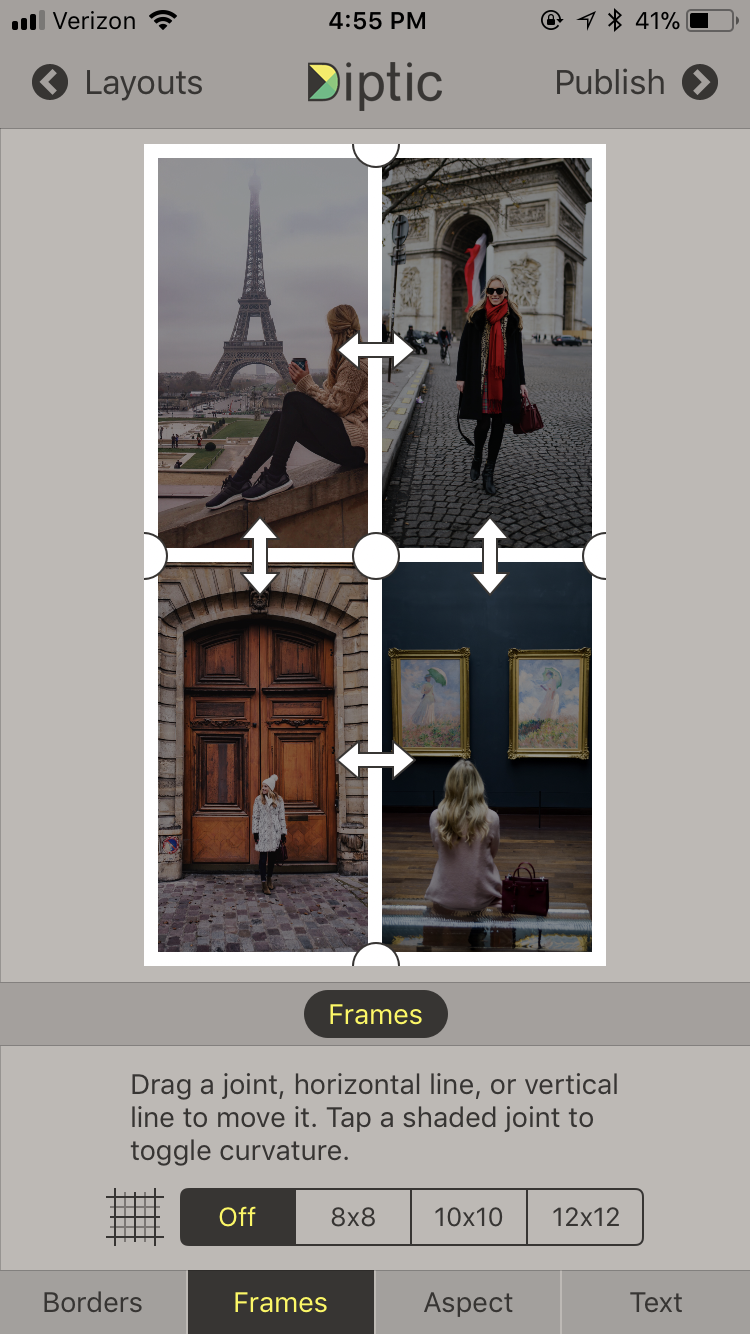
Task: Select the 12x12 grid option
Action: [x=585, y=1217]
